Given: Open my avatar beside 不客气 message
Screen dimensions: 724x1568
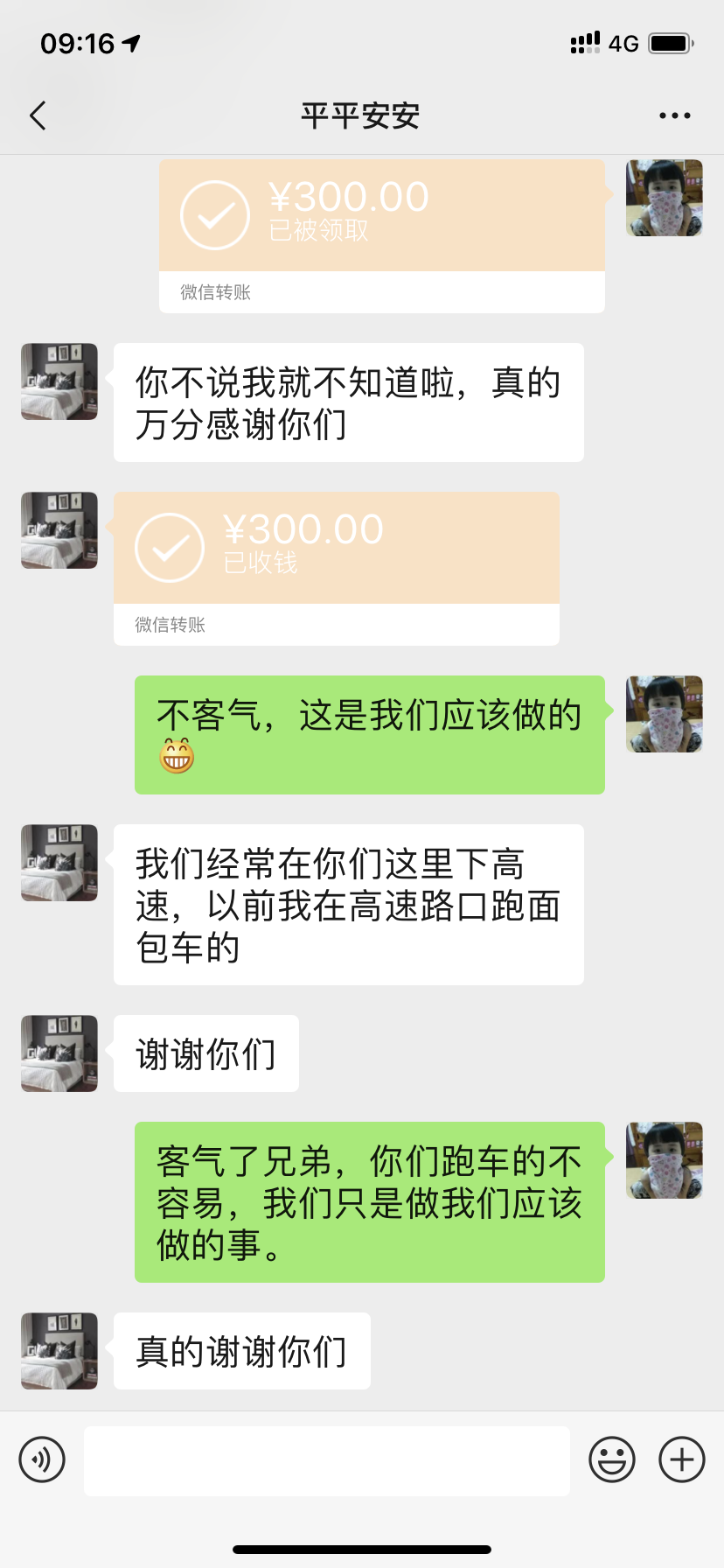Looking at the screenshot, I should tap(665, 714).
